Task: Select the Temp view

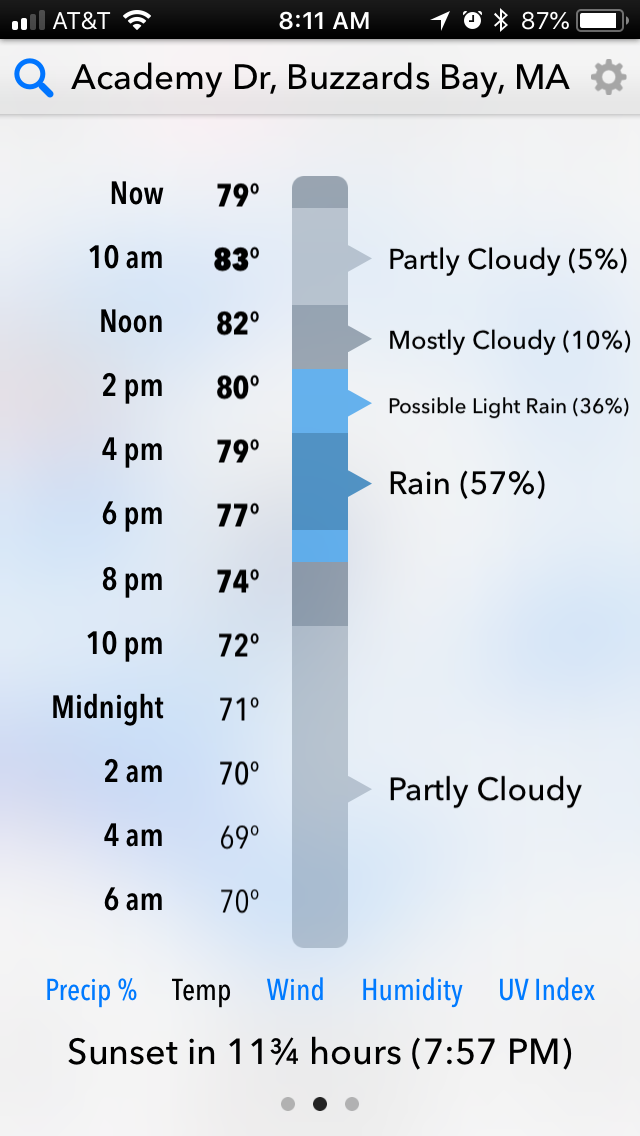Action: point(201,990)
